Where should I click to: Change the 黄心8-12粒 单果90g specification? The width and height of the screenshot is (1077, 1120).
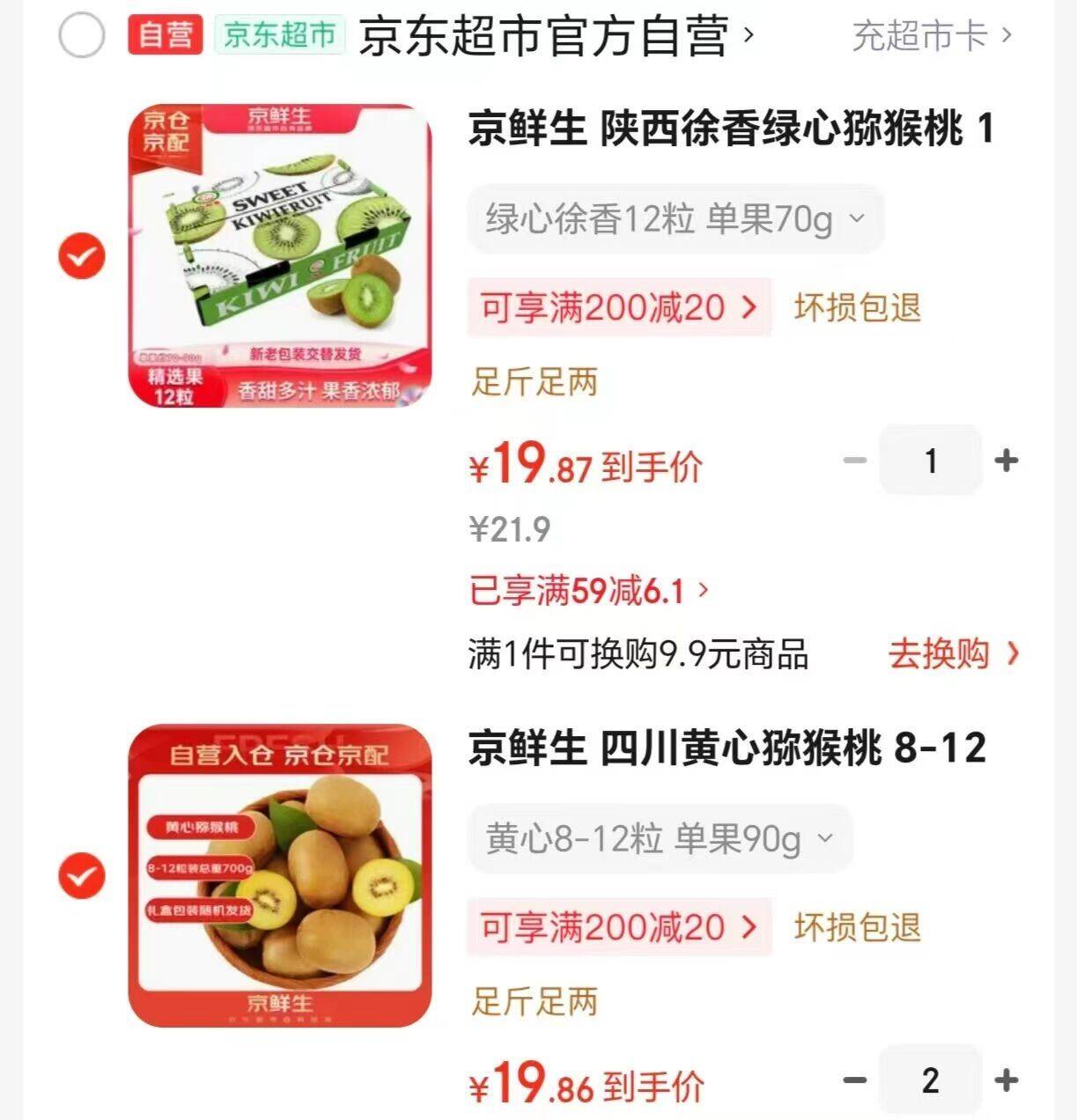(659, 838)
